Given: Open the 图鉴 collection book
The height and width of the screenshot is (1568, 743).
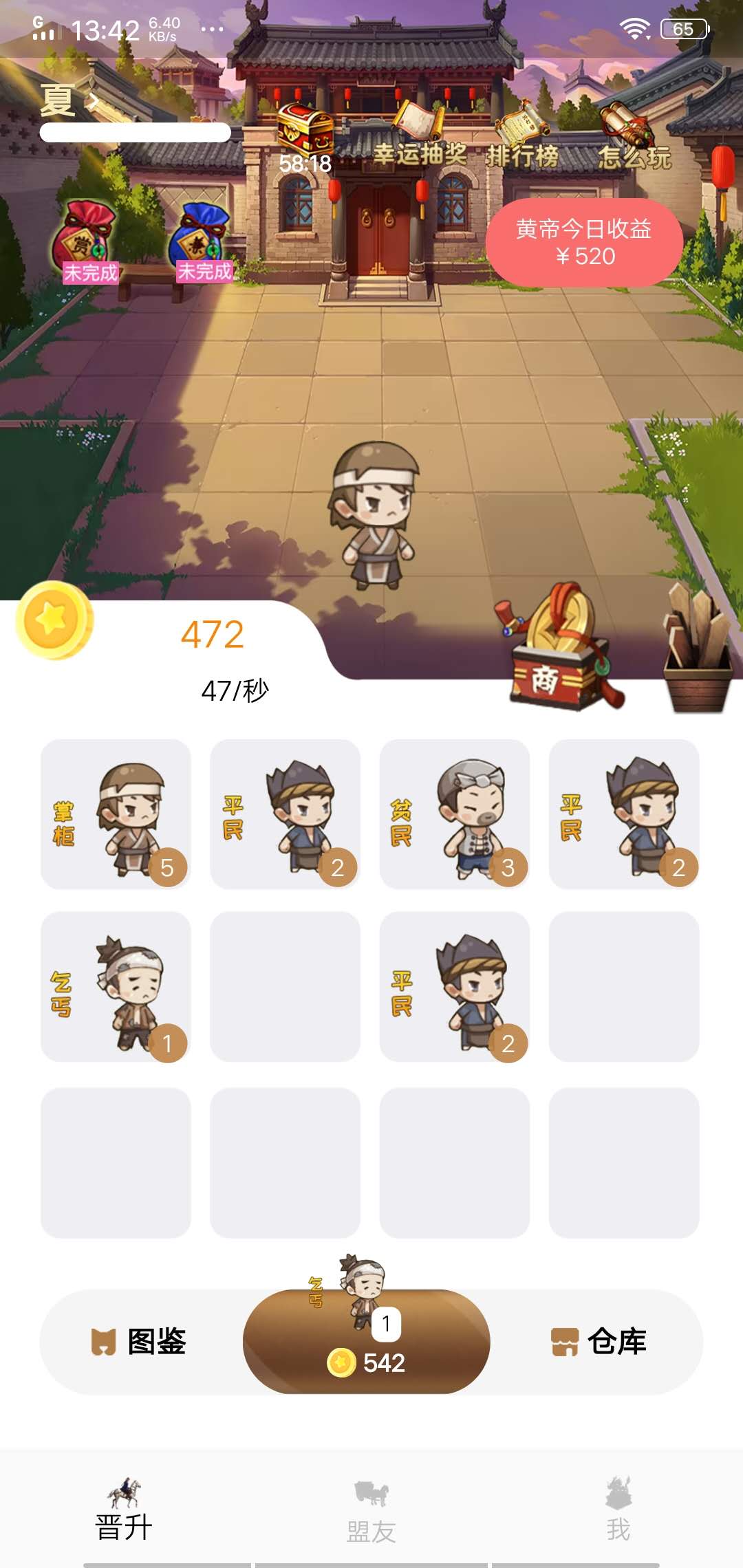Looking at the screenshot, I should 140,1341.
